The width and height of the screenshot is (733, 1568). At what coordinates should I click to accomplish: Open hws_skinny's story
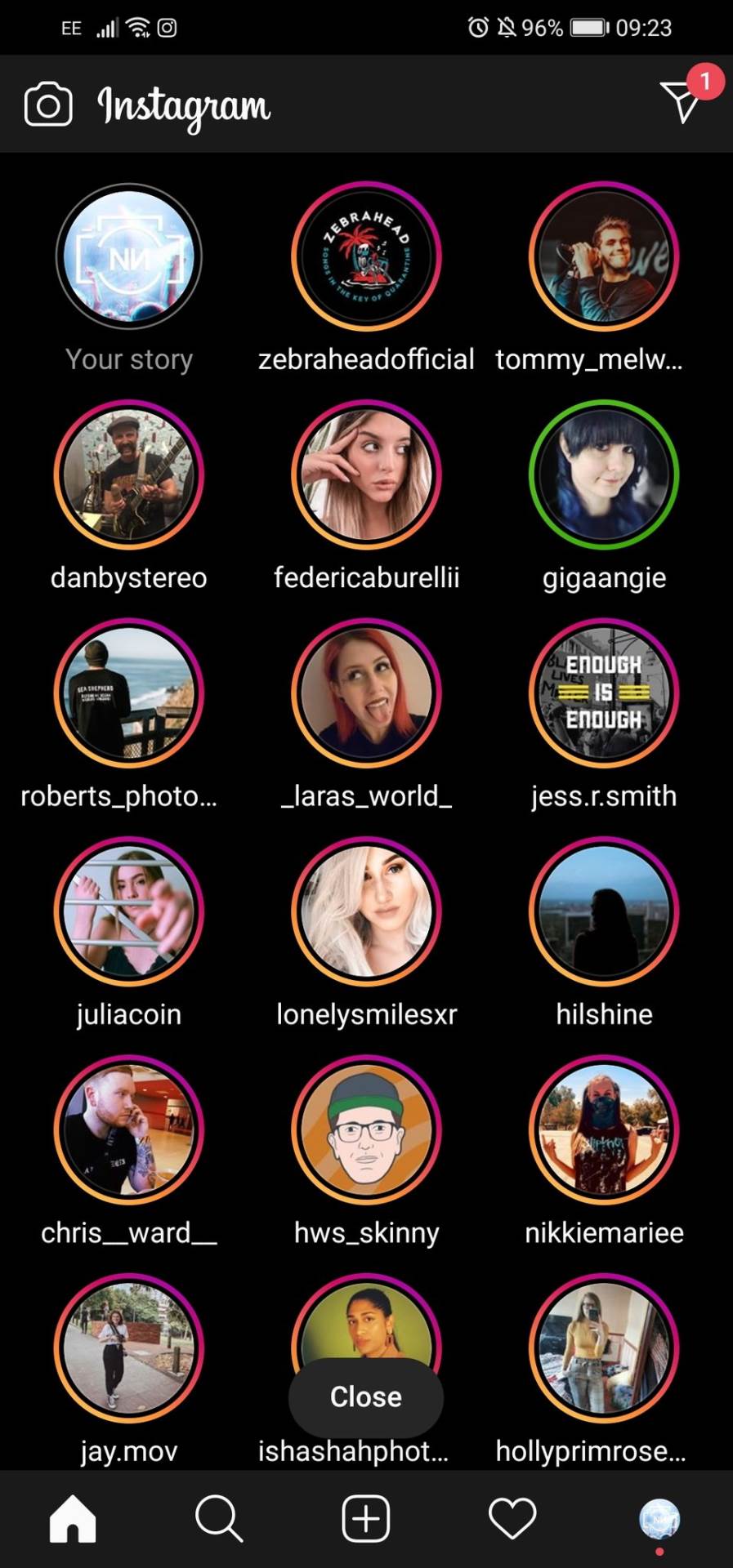coord(366,1129)
